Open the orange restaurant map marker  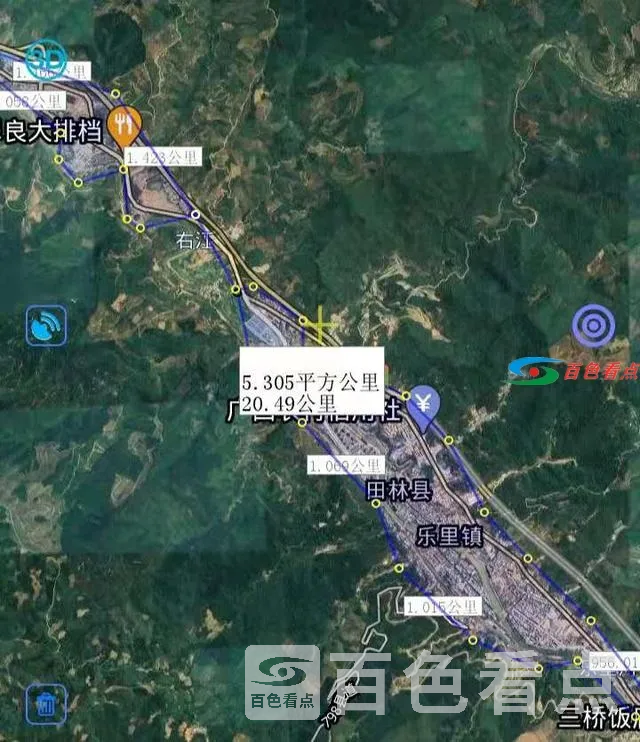click(124, 125)
